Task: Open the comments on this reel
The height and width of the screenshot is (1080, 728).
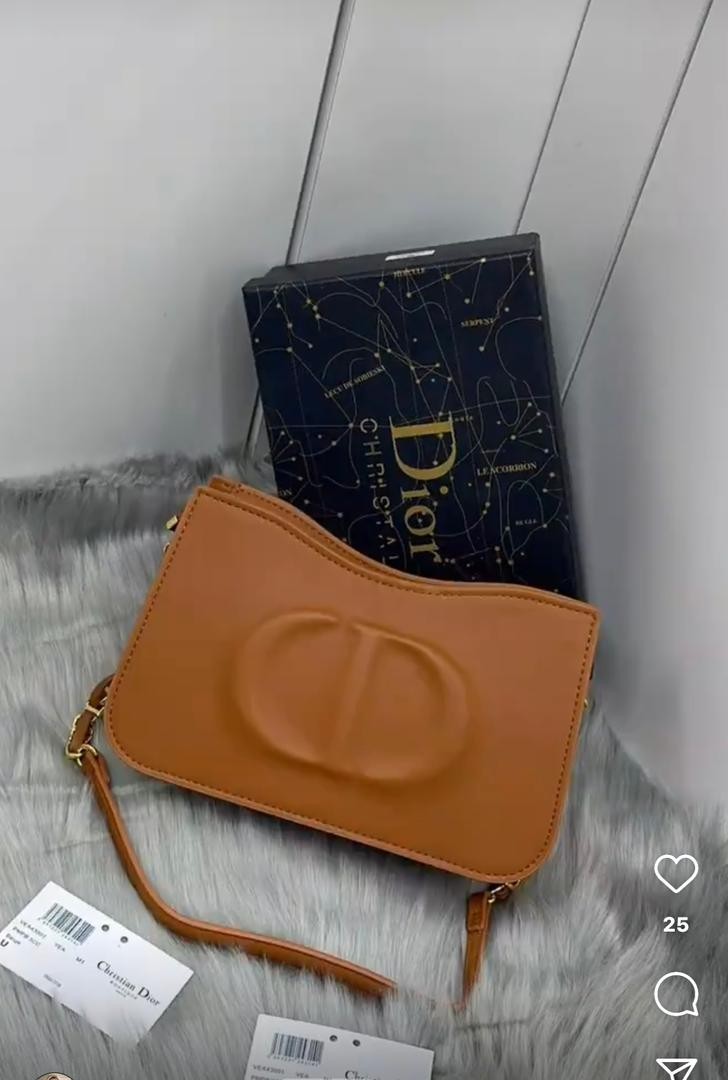Action: tap(676, 993)
